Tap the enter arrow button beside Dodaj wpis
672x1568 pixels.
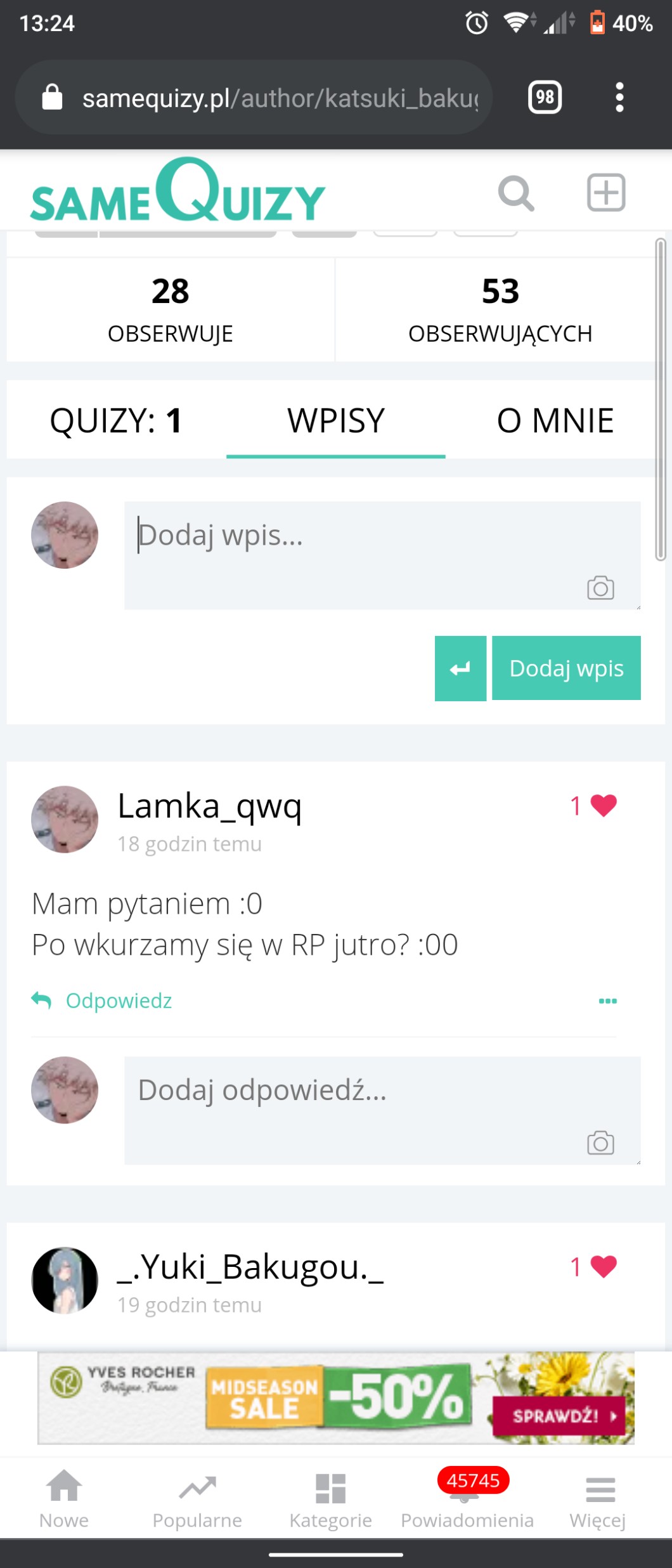(460, 668)
